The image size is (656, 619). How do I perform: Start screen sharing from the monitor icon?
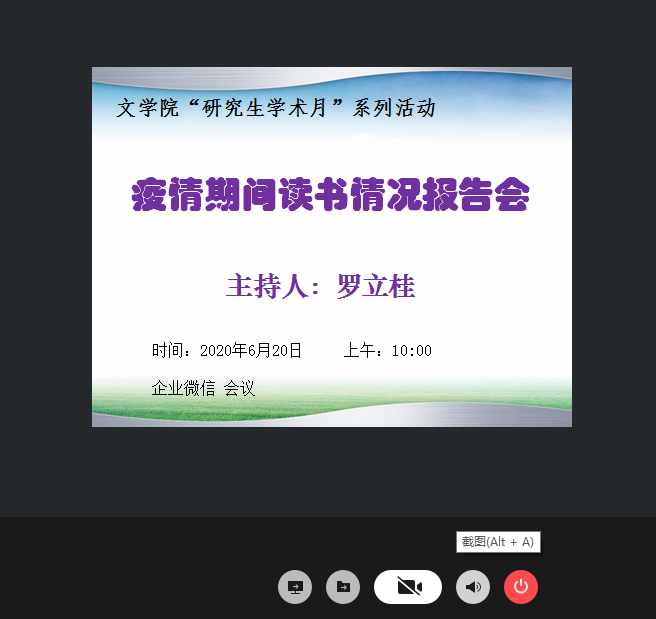(x=295, y=587)
